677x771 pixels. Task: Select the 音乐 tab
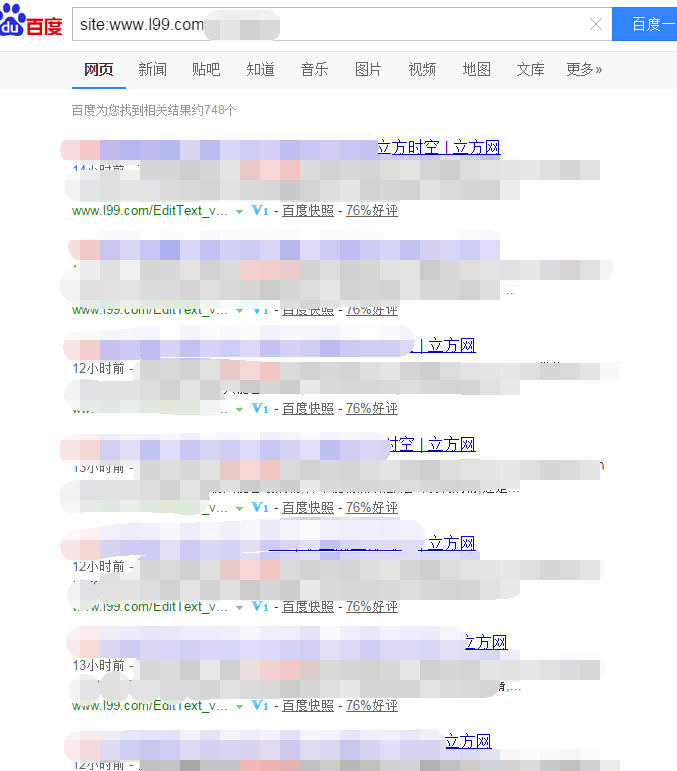coord(314,69)
